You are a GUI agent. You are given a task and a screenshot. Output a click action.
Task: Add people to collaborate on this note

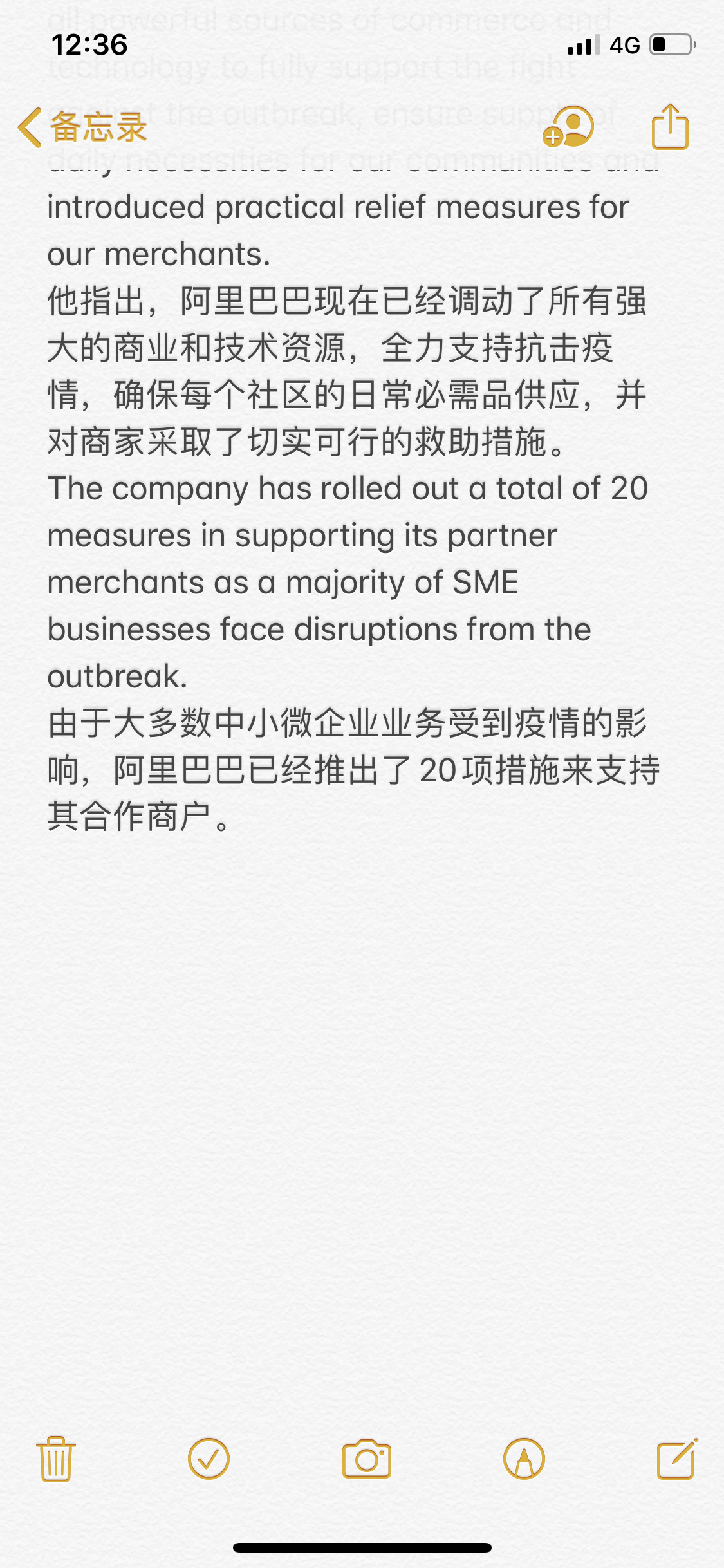point(568,127)
